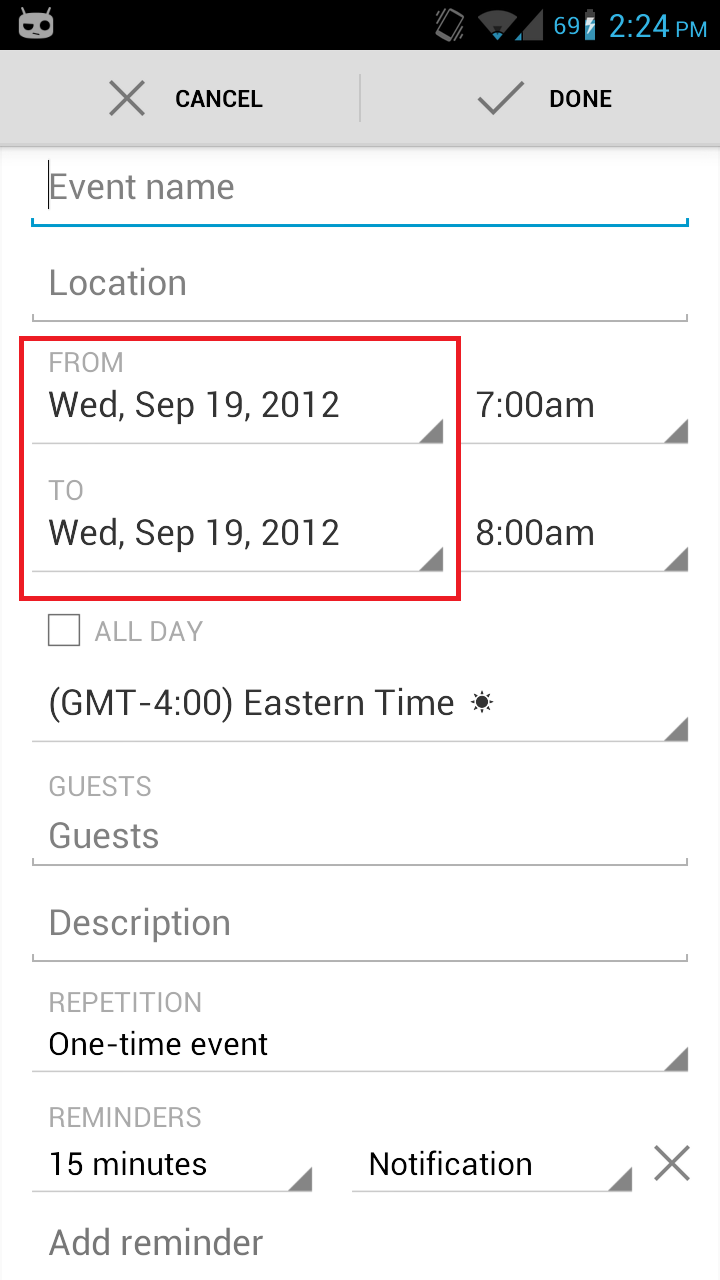Screen dimensions: 720x1280
Task: Open the Notification reminder type dropdown
Action: click(x=491, y=1165)
